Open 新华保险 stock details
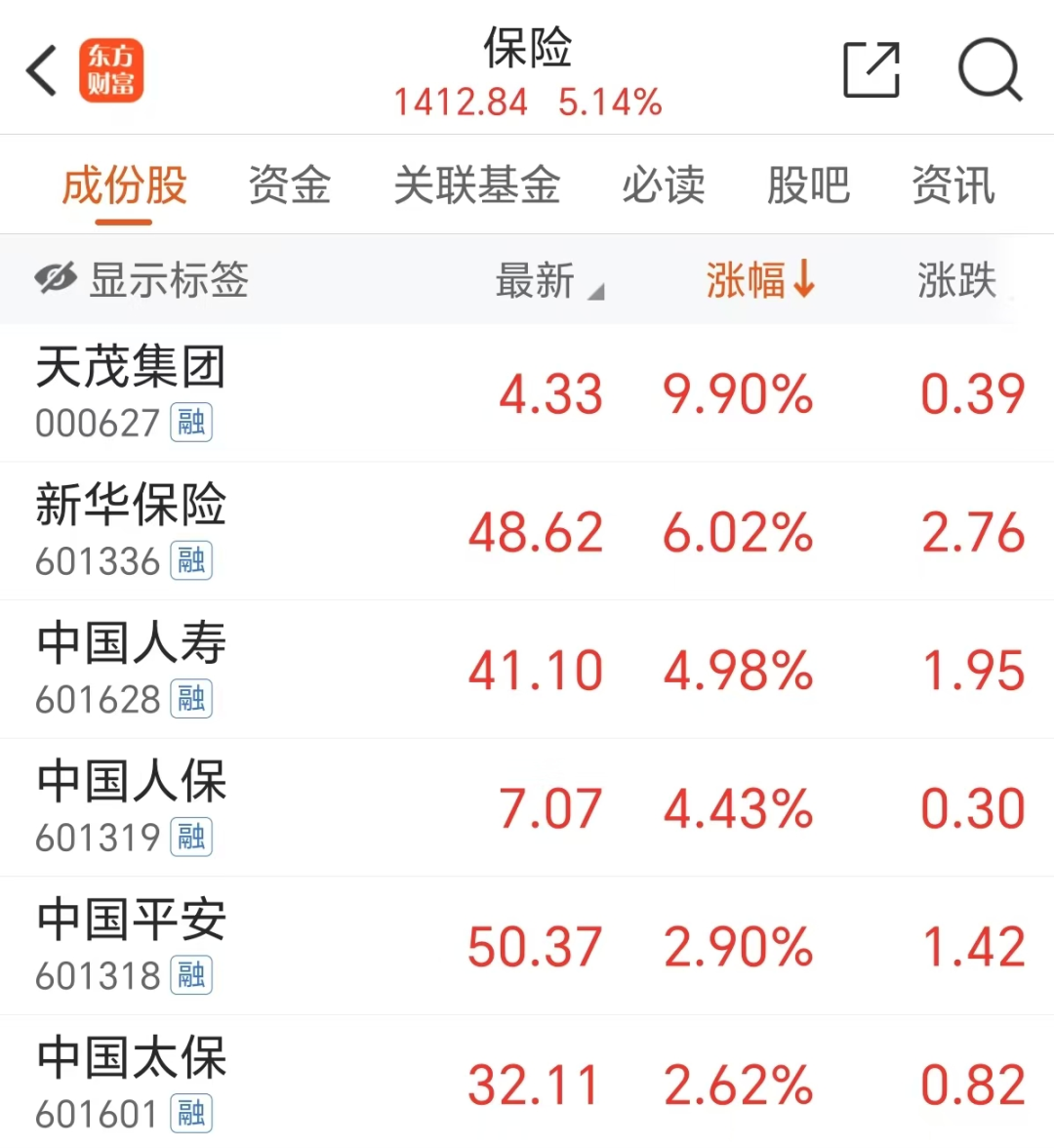 pos(132,530)
